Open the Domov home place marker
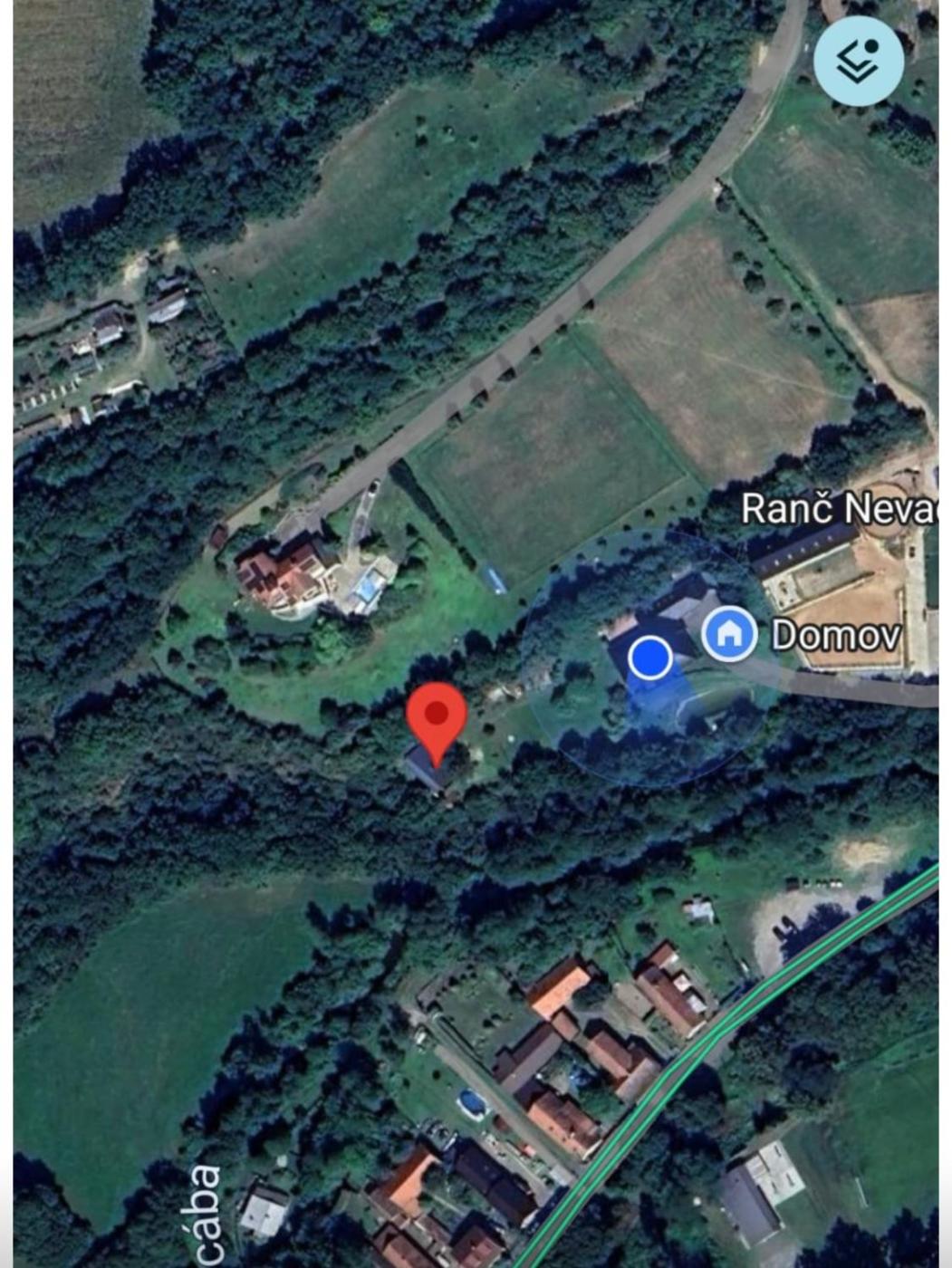Viewport: 952px width, 1268px height. pos(730,634)
